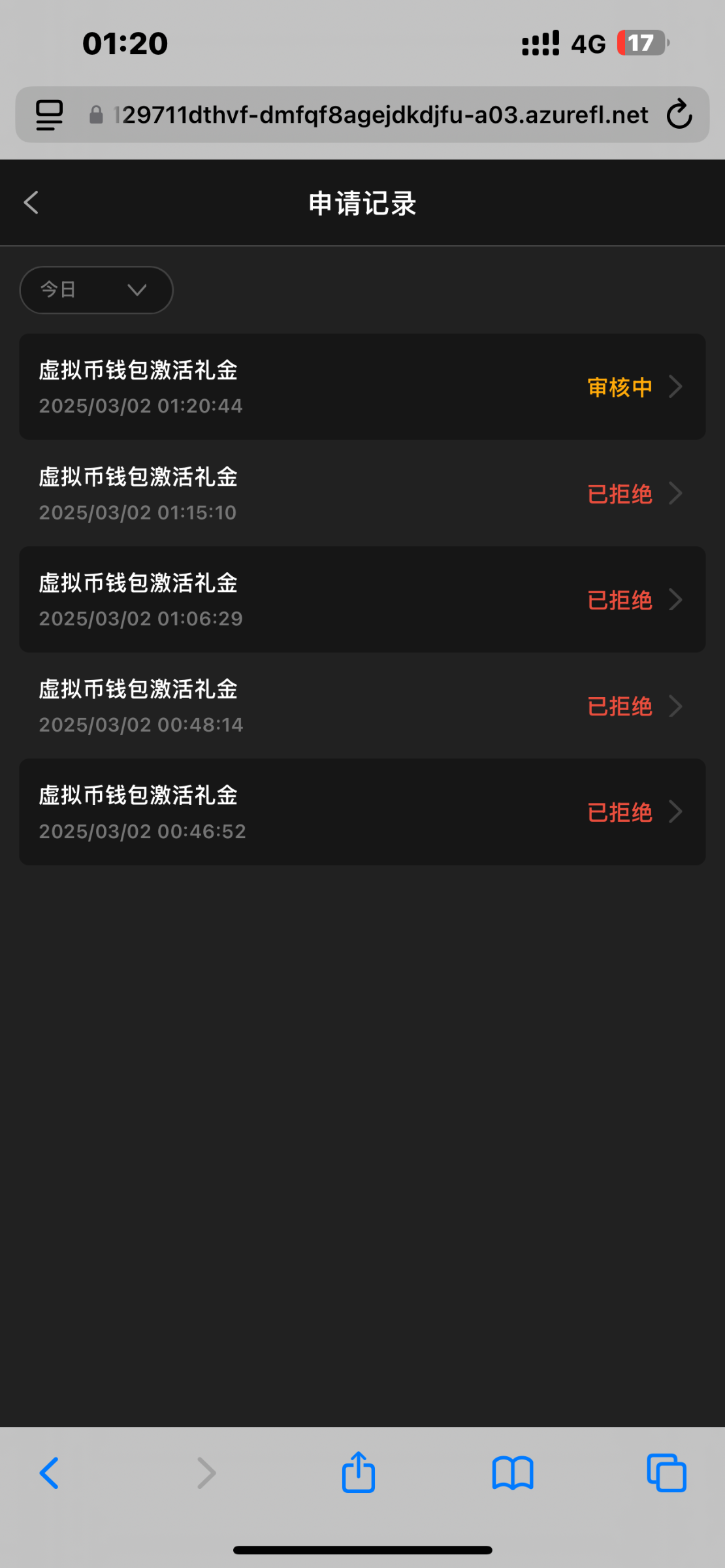Show all open browser tabs
This screenshot has height=1568, width=725.
coord(666,1473)
